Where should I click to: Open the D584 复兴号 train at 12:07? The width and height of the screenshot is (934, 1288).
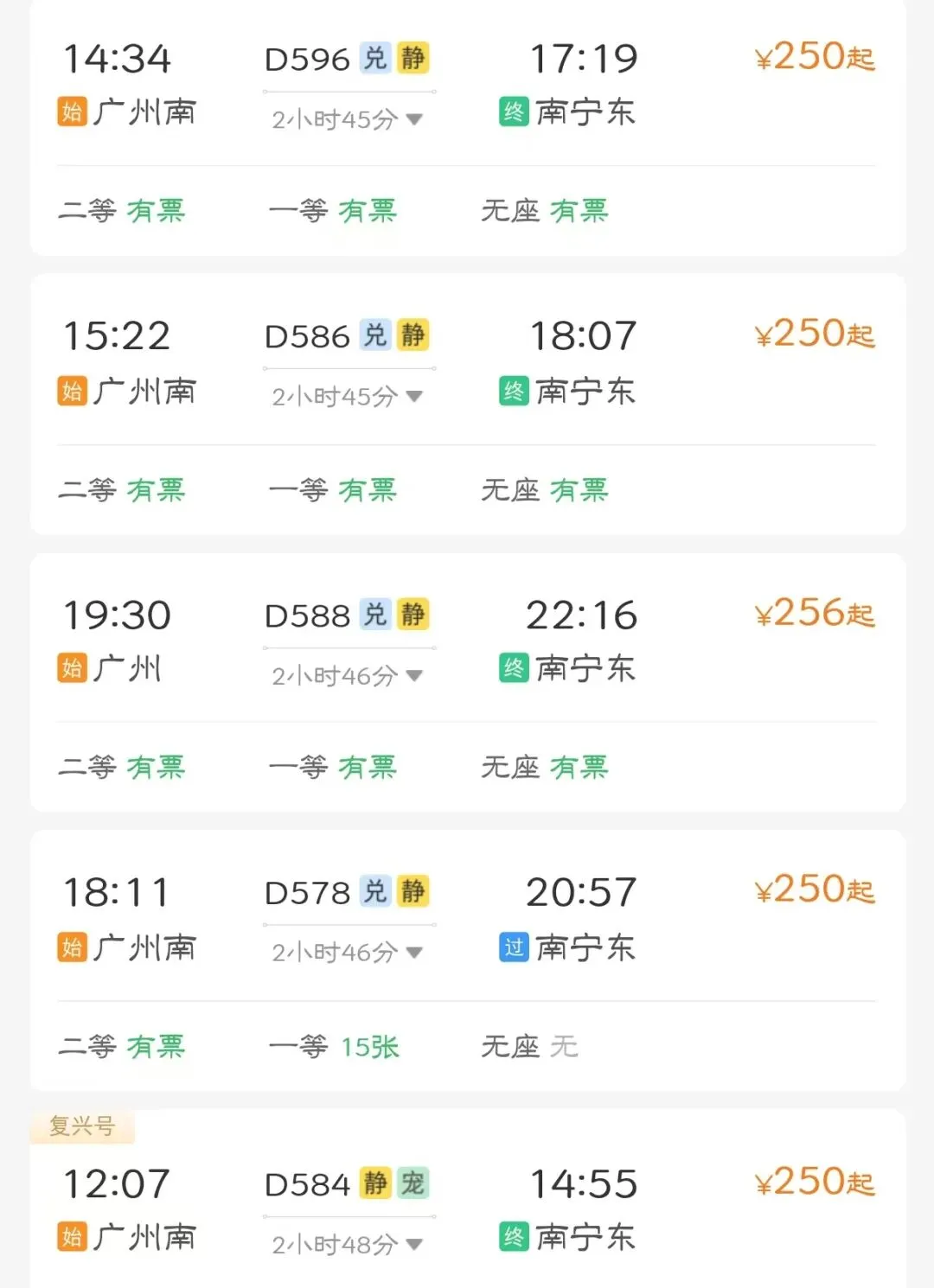468,1199
